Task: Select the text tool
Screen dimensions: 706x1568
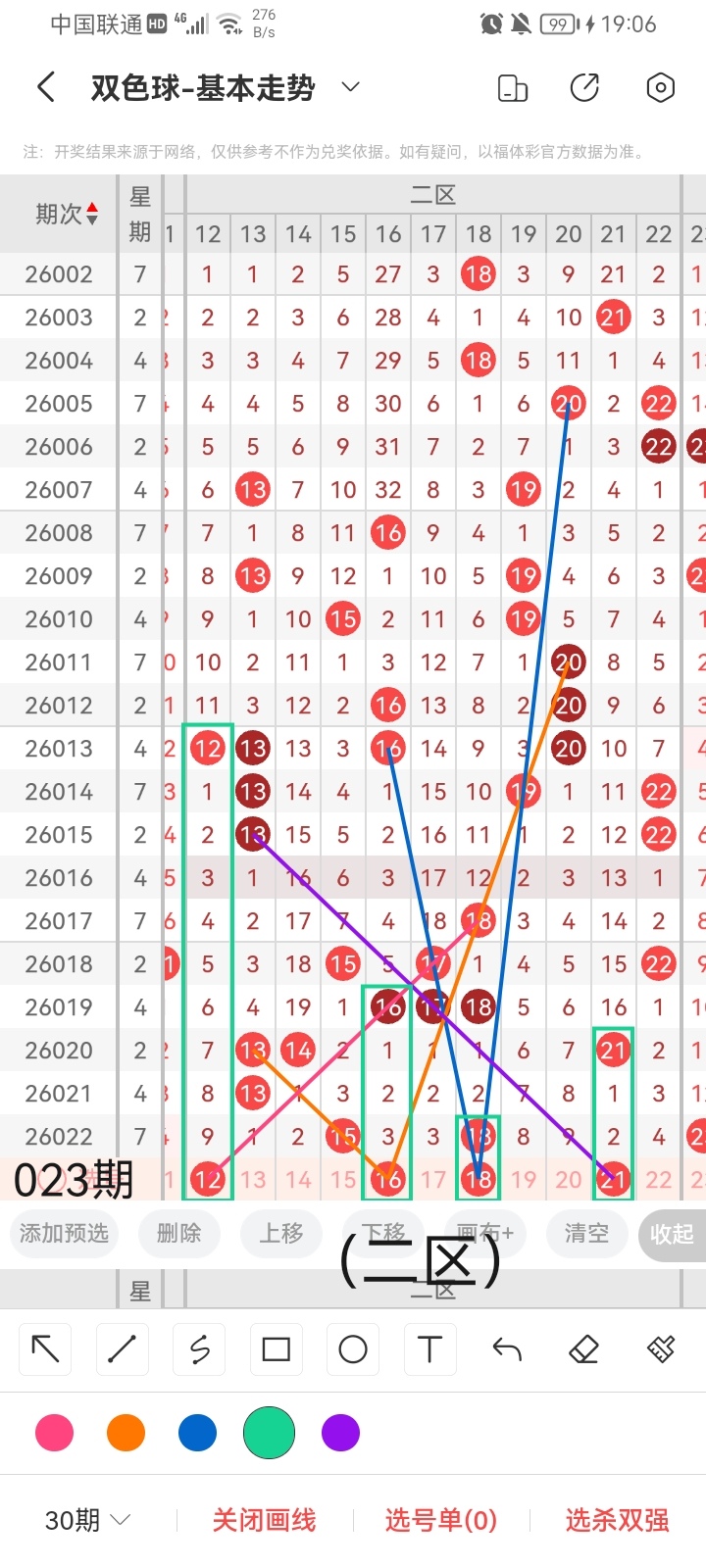Action: 429,1349
